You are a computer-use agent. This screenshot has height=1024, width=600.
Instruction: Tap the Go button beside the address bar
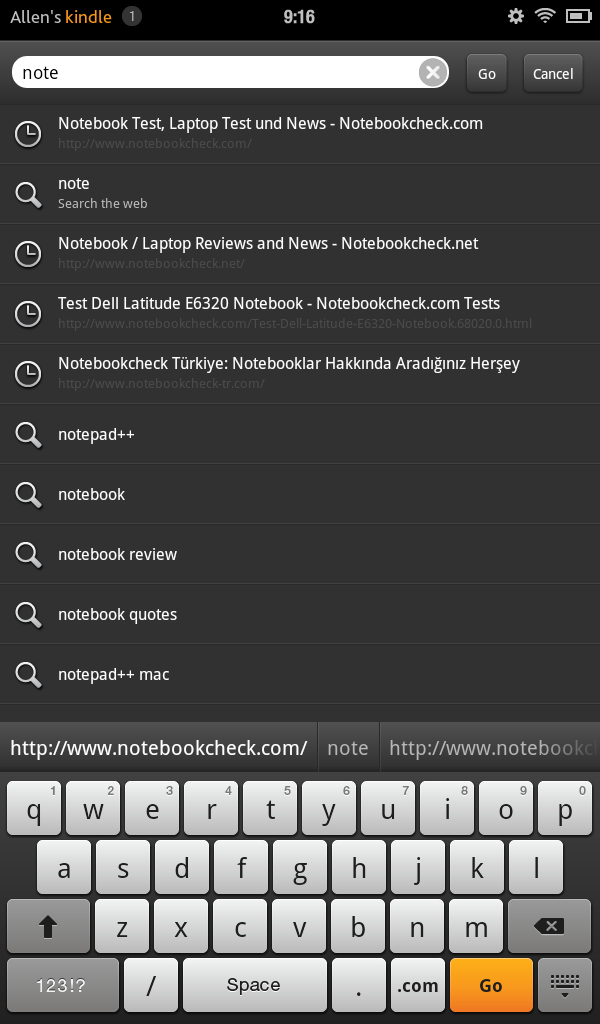point(486,73)
